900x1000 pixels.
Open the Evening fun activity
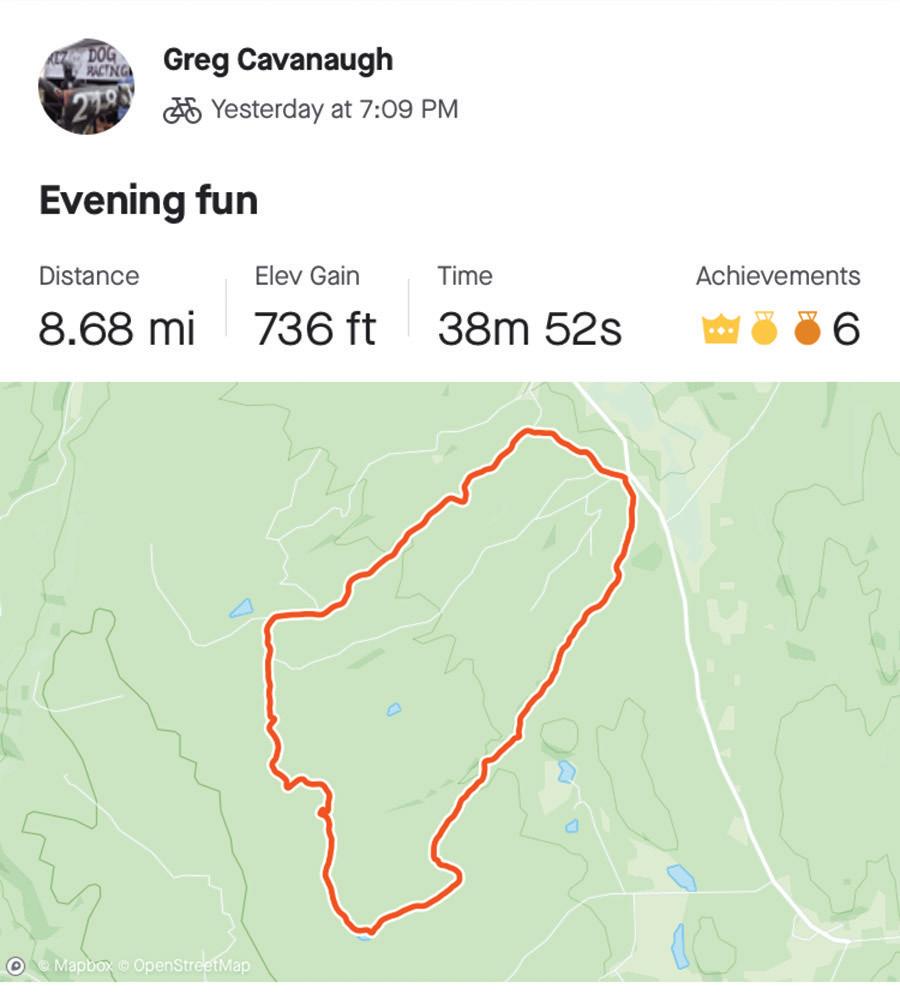148,201
